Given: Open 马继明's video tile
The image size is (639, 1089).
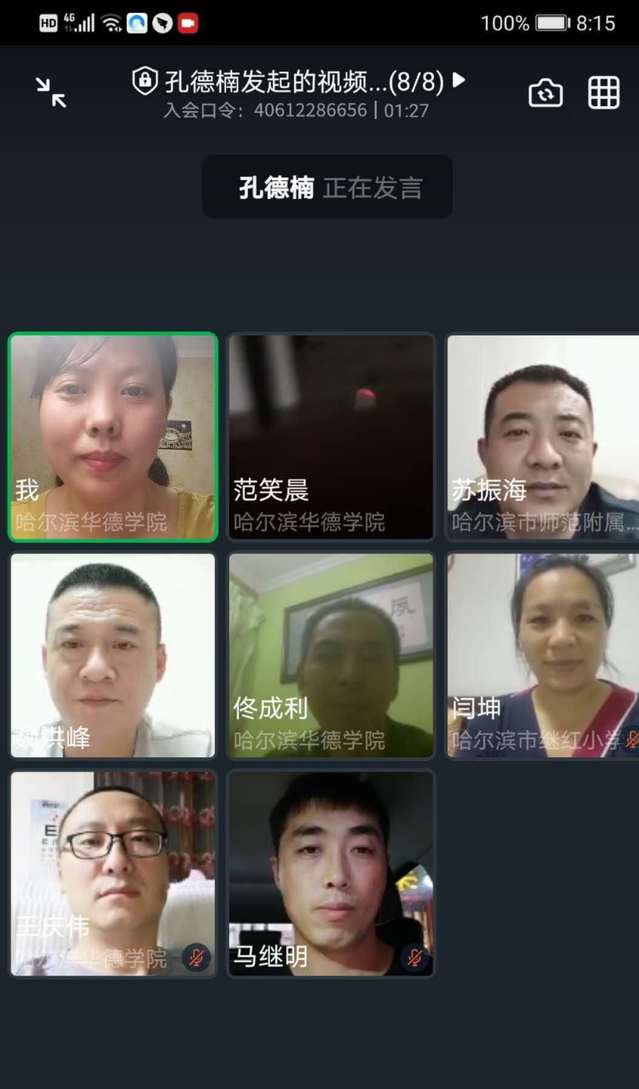Looking at the screenshot, I should pos(332,873).
